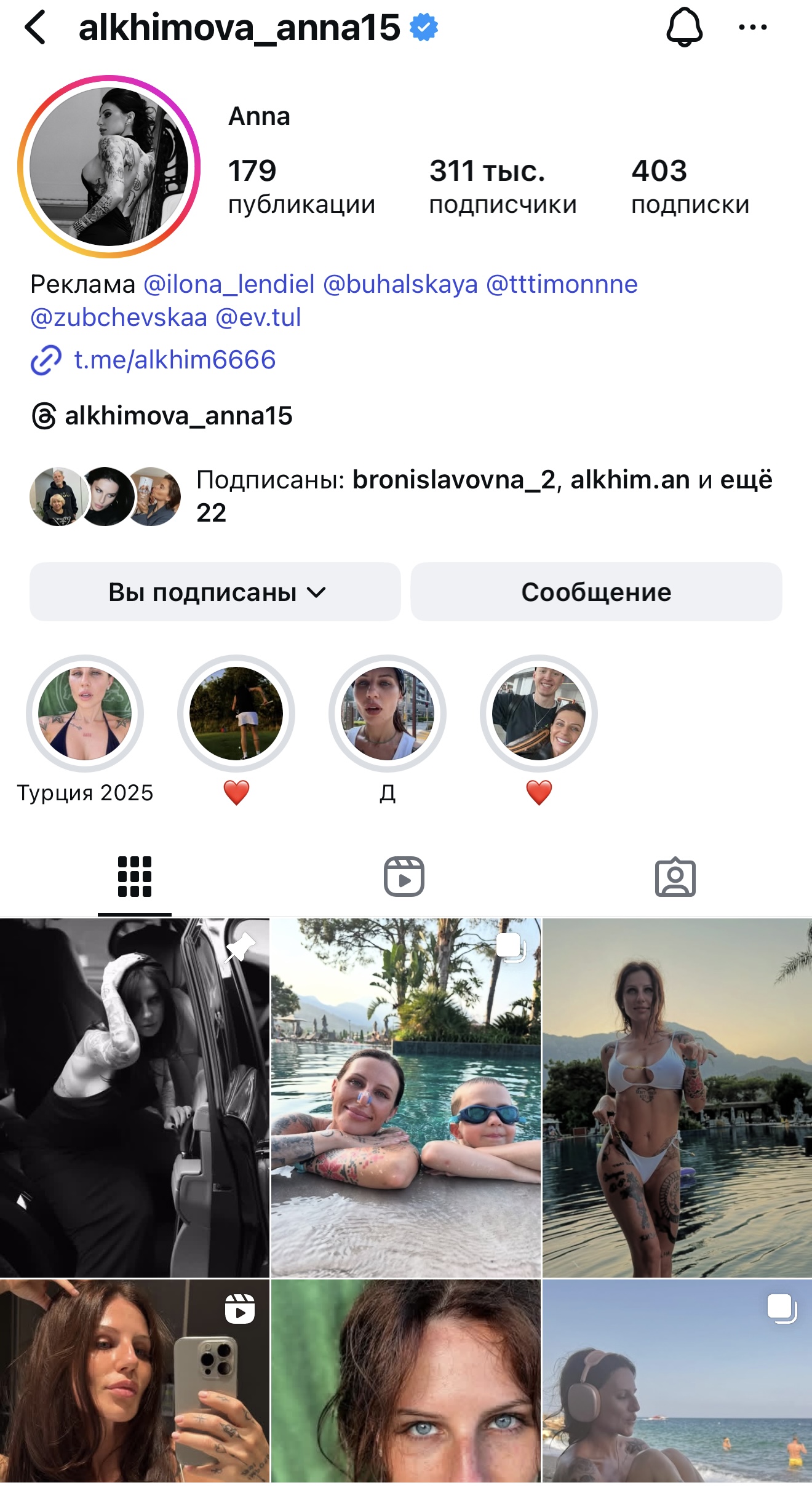Image resolution: width=812 pixels, height=1496 pixels.
Task: Open the 403 подписки list
Action: tap(690, 186)
